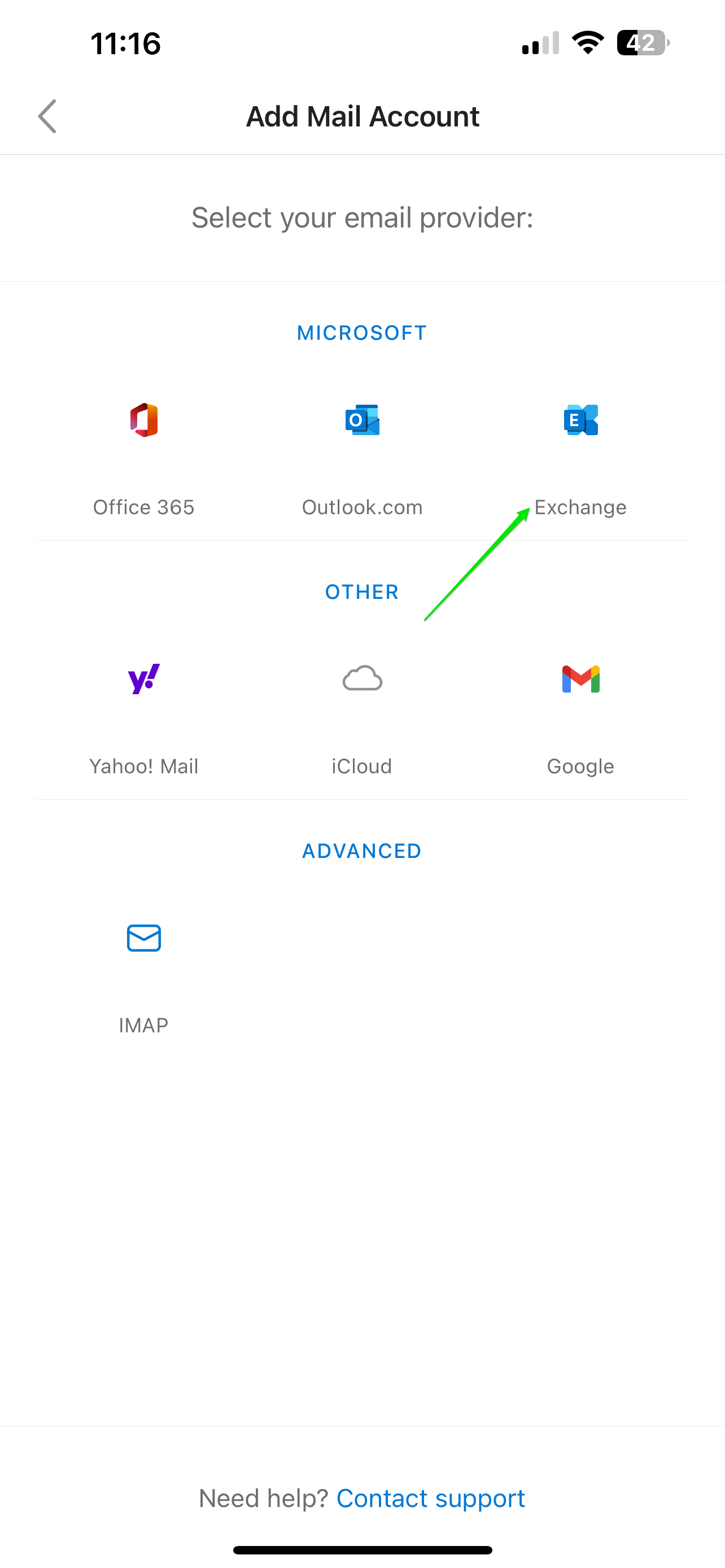
Task: Set up an IMAP account
Action: pos(143,975)
